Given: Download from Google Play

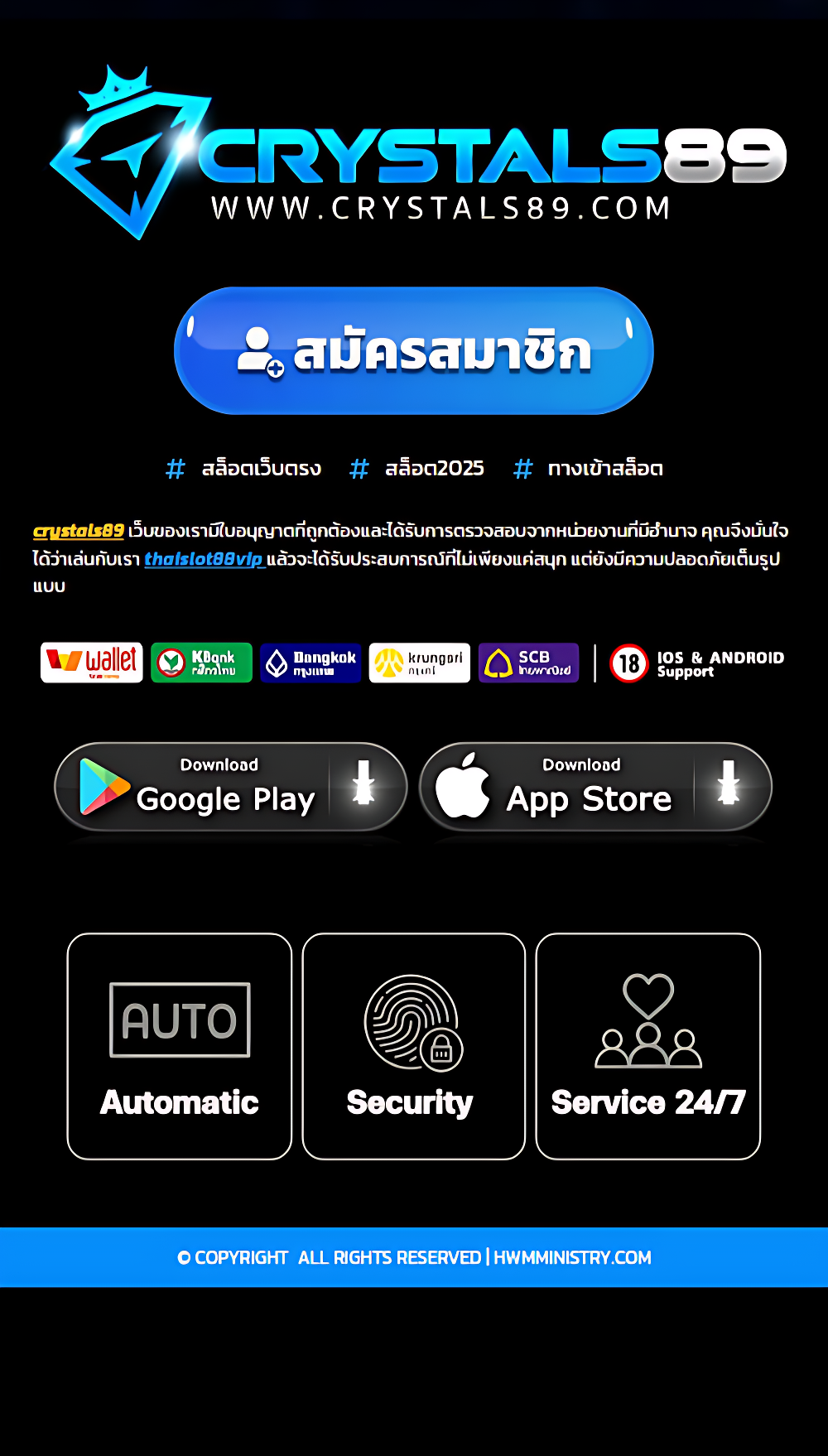Looking at the screenshot, I should pos(230,787).
